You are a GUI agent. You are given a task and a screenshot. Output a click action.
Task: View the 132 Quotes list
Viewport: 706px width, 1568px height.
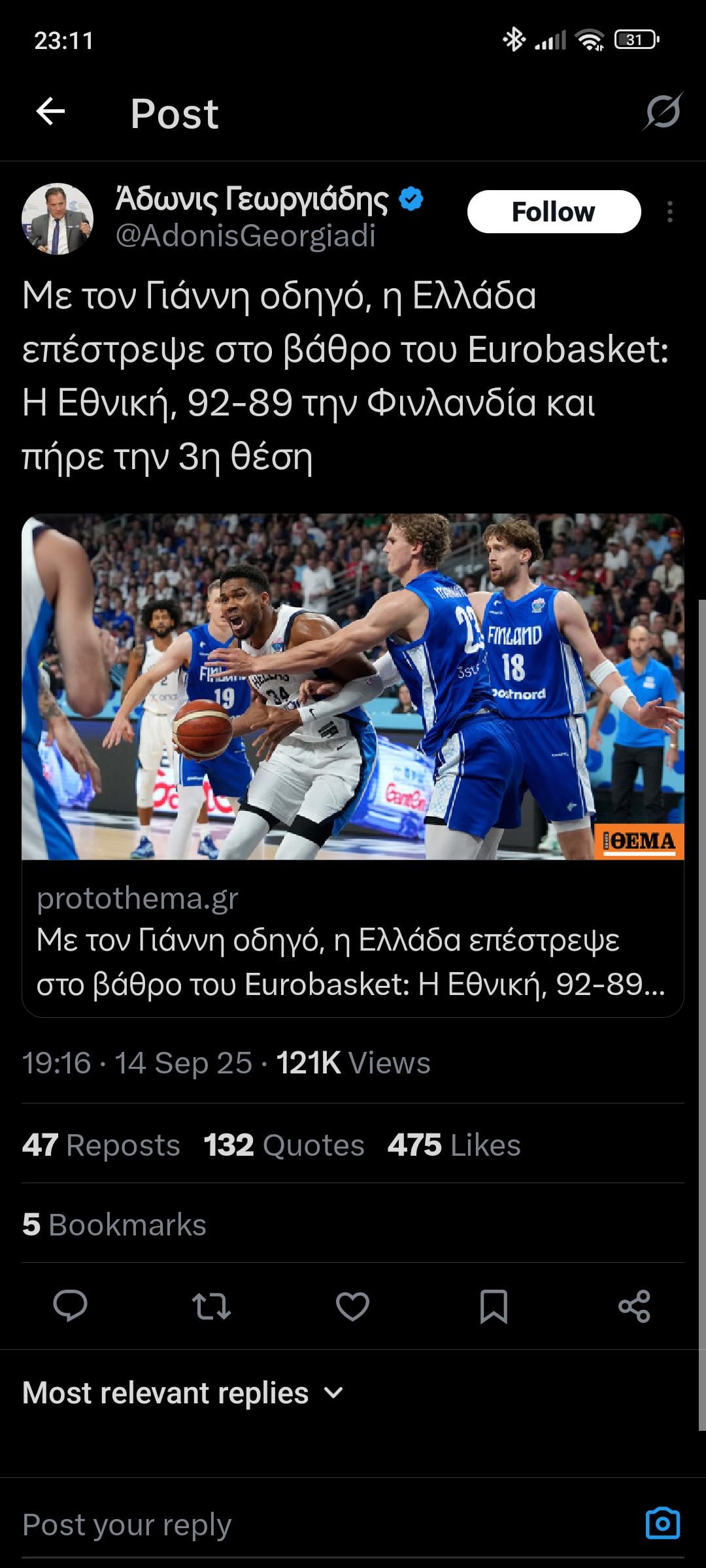click(x=284, y=1145)
